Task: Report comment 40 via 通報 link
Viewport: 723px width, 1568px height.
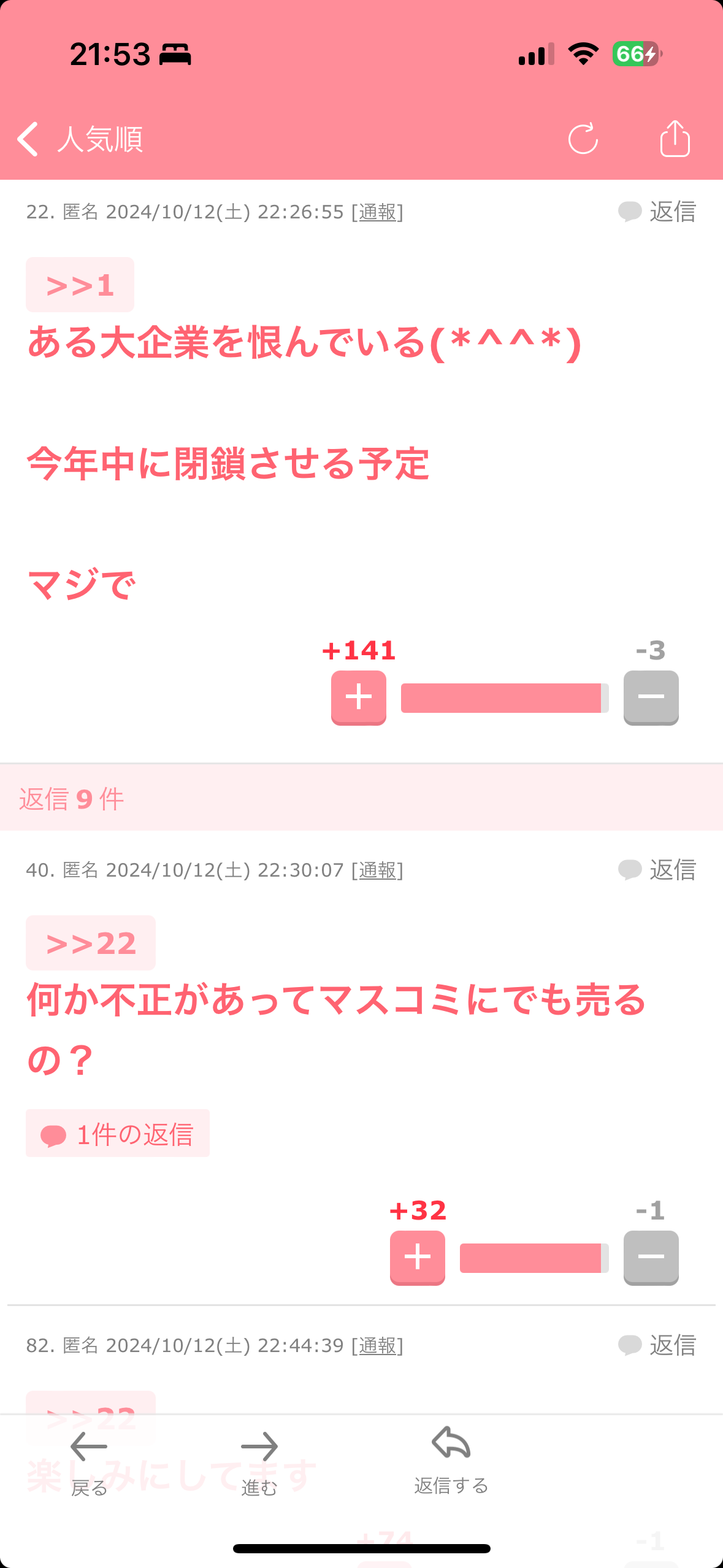Action: pyautogui.click(x=377, y=870)
